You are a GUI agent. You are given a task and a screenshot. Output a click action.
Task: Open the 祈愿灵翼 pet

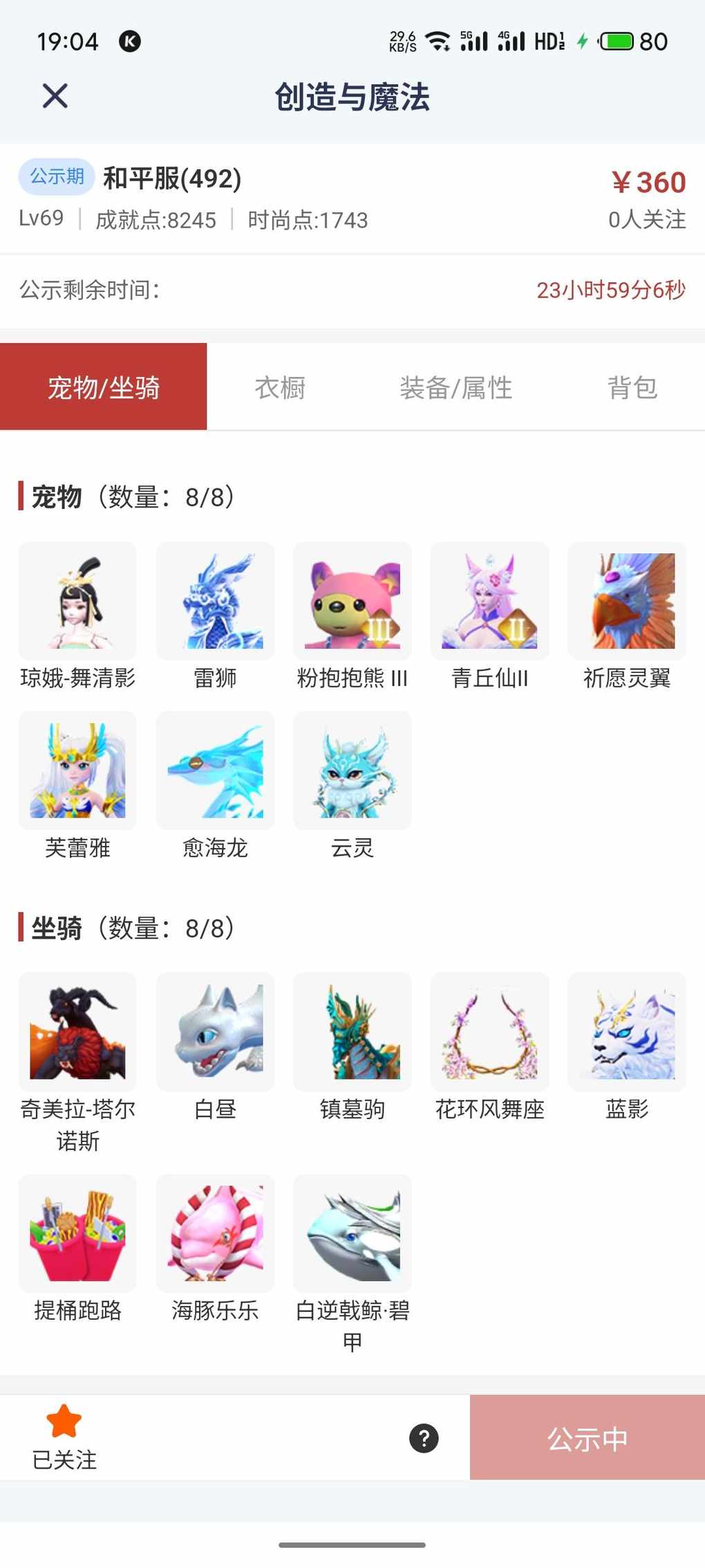pyautogui.click(x=627, y=601)
